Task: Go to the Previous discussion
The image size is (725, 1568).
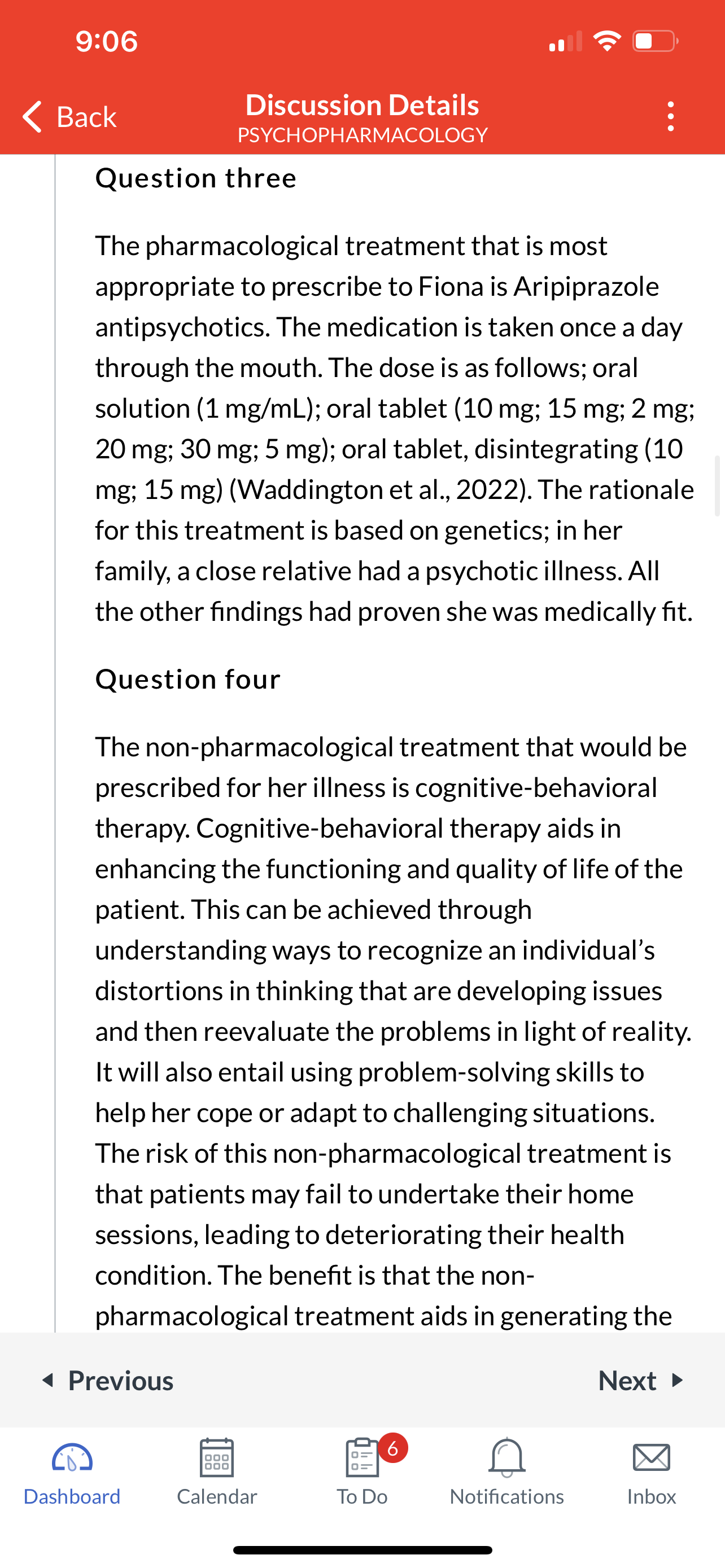Action: [x=108, y=1380]
